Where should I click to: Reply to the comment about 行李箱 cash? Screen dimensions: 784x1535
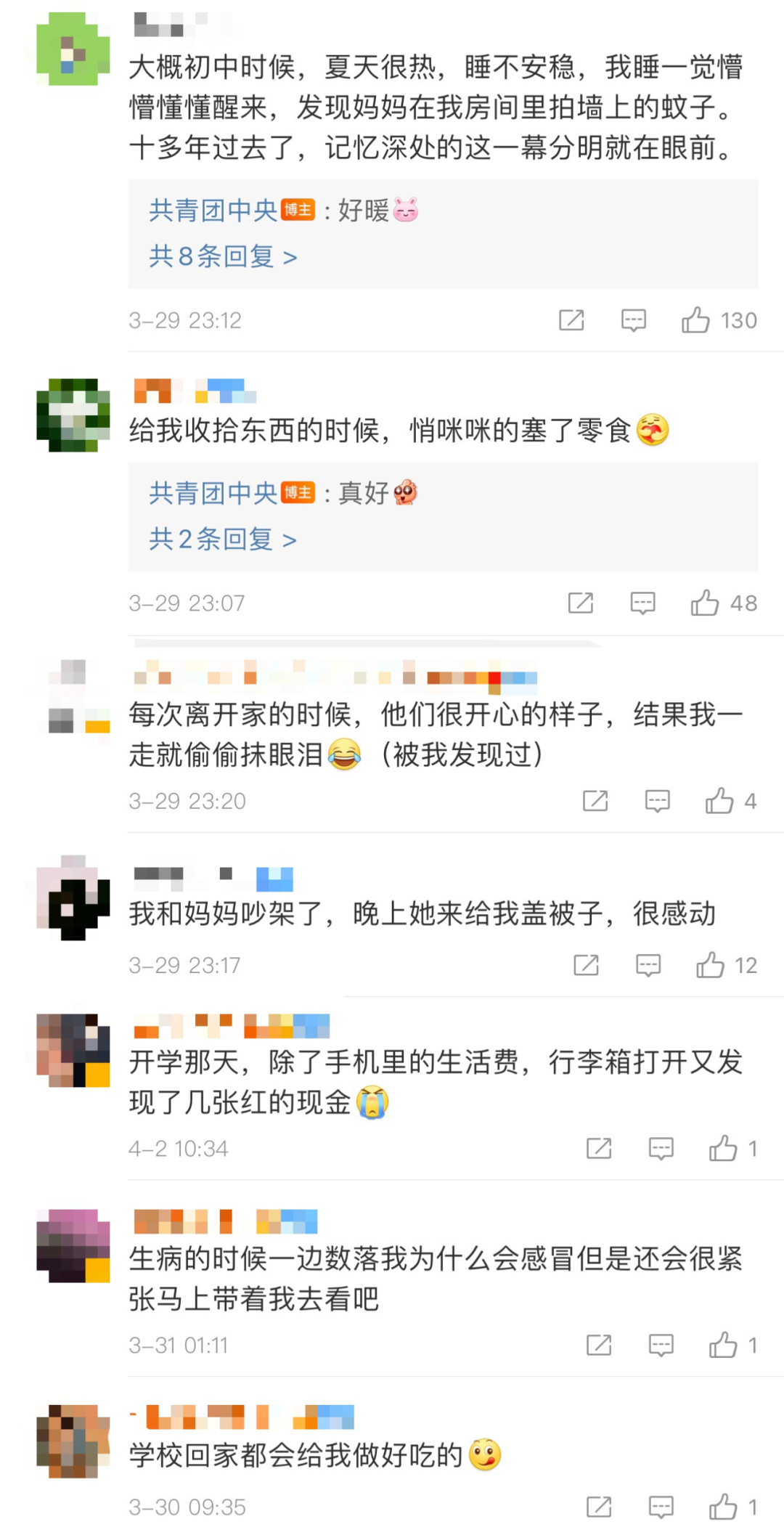point(661,1149)
